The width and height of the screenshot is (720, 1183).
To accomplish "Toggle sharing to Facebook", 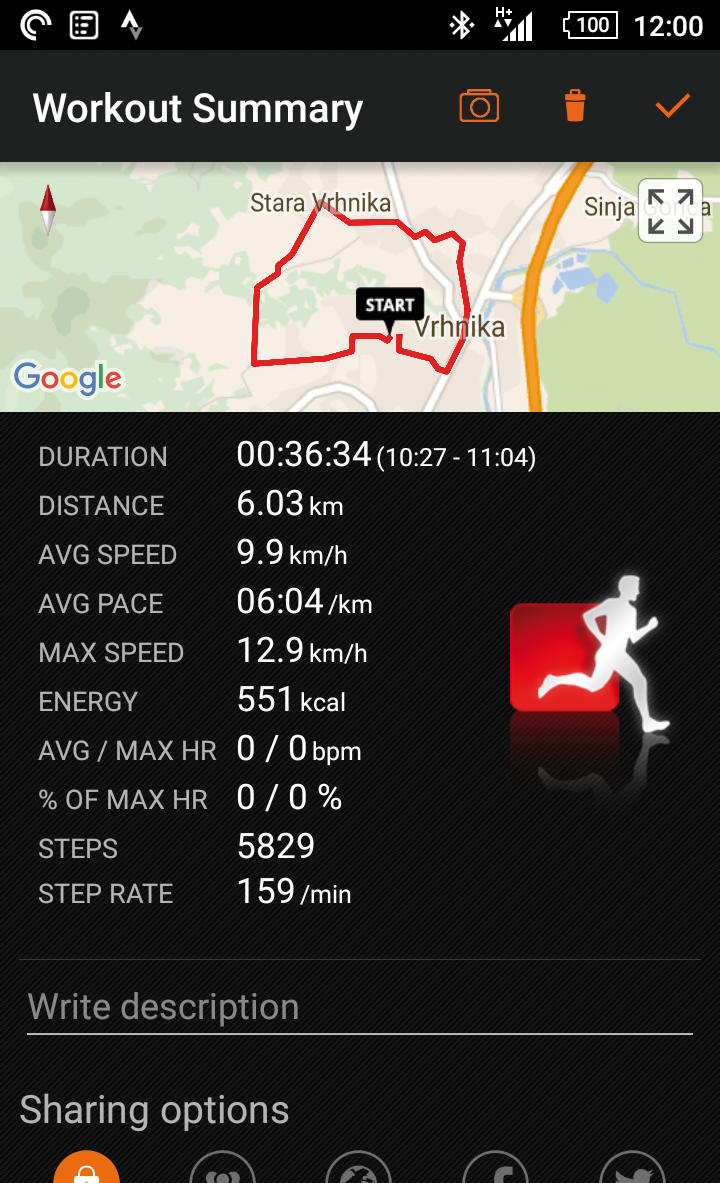I will click(x=496, y=1171).
